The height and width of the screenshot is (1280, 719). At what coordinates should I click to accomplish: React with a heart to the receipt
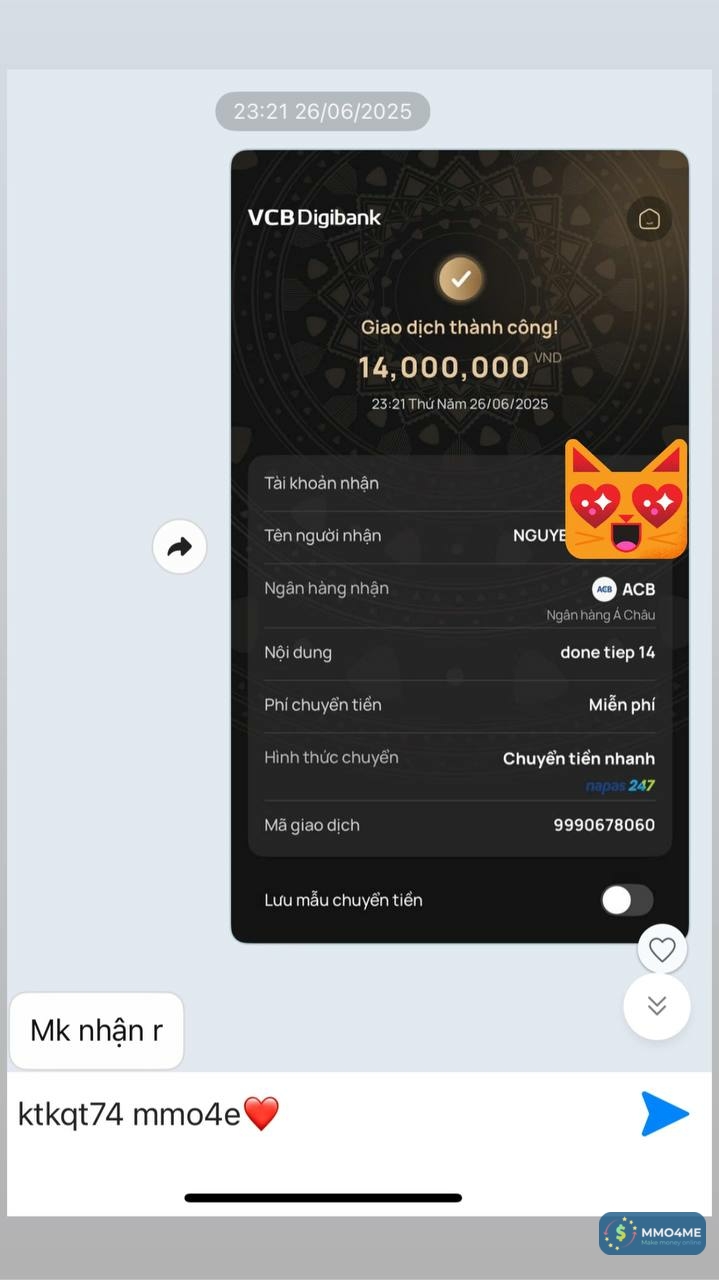[662, 949]
